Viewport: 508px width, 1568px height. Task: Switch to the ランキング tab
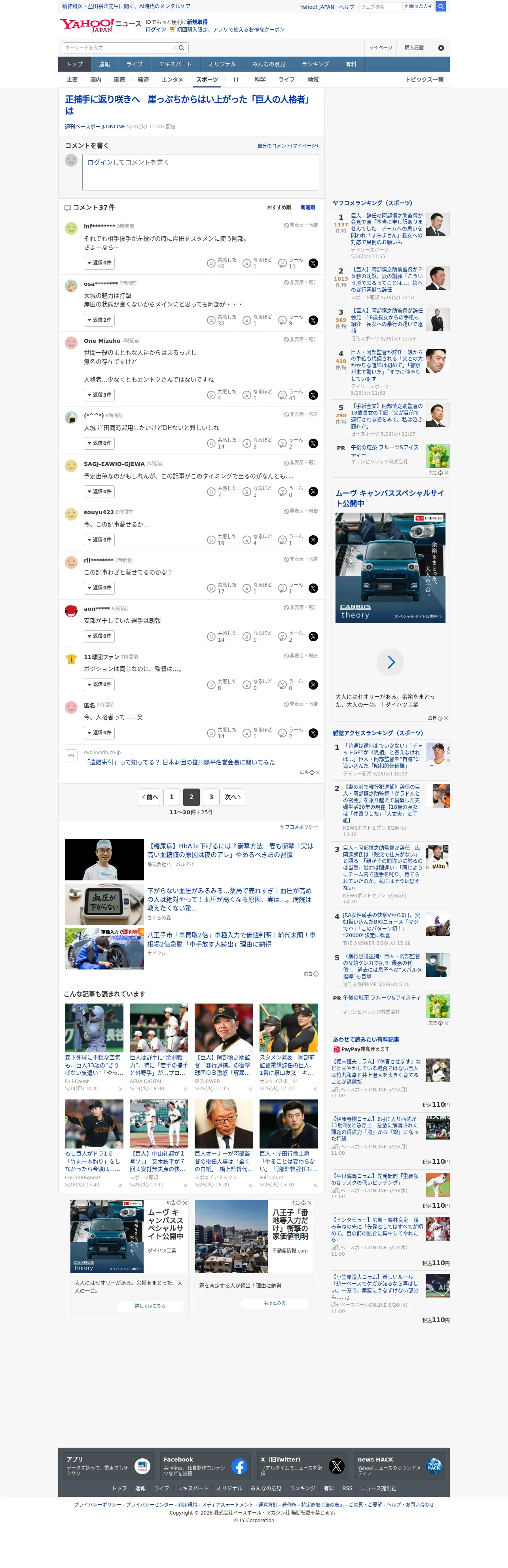(315, 64)
